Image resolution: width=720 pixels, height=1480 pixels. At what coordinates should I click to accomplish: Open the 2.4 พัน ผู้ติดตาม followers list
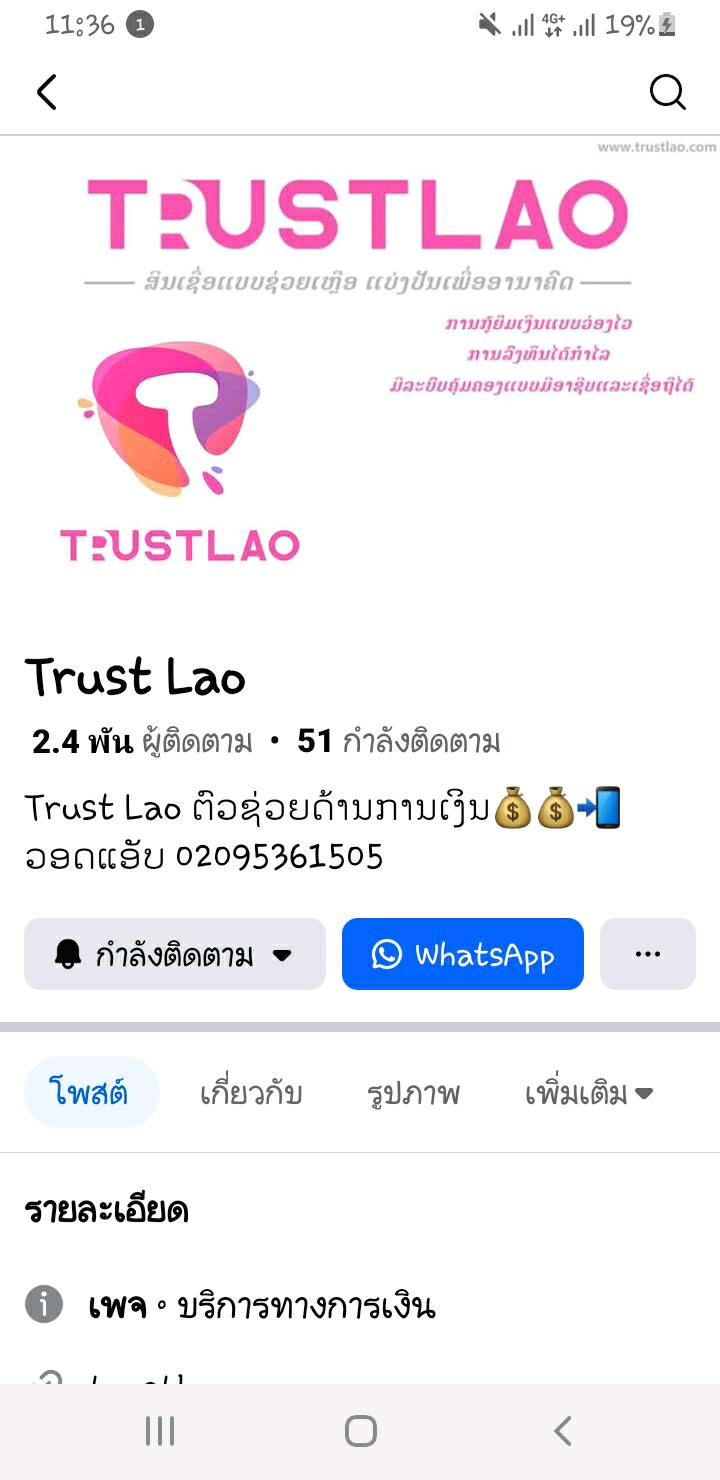click(x=142, y=742)
